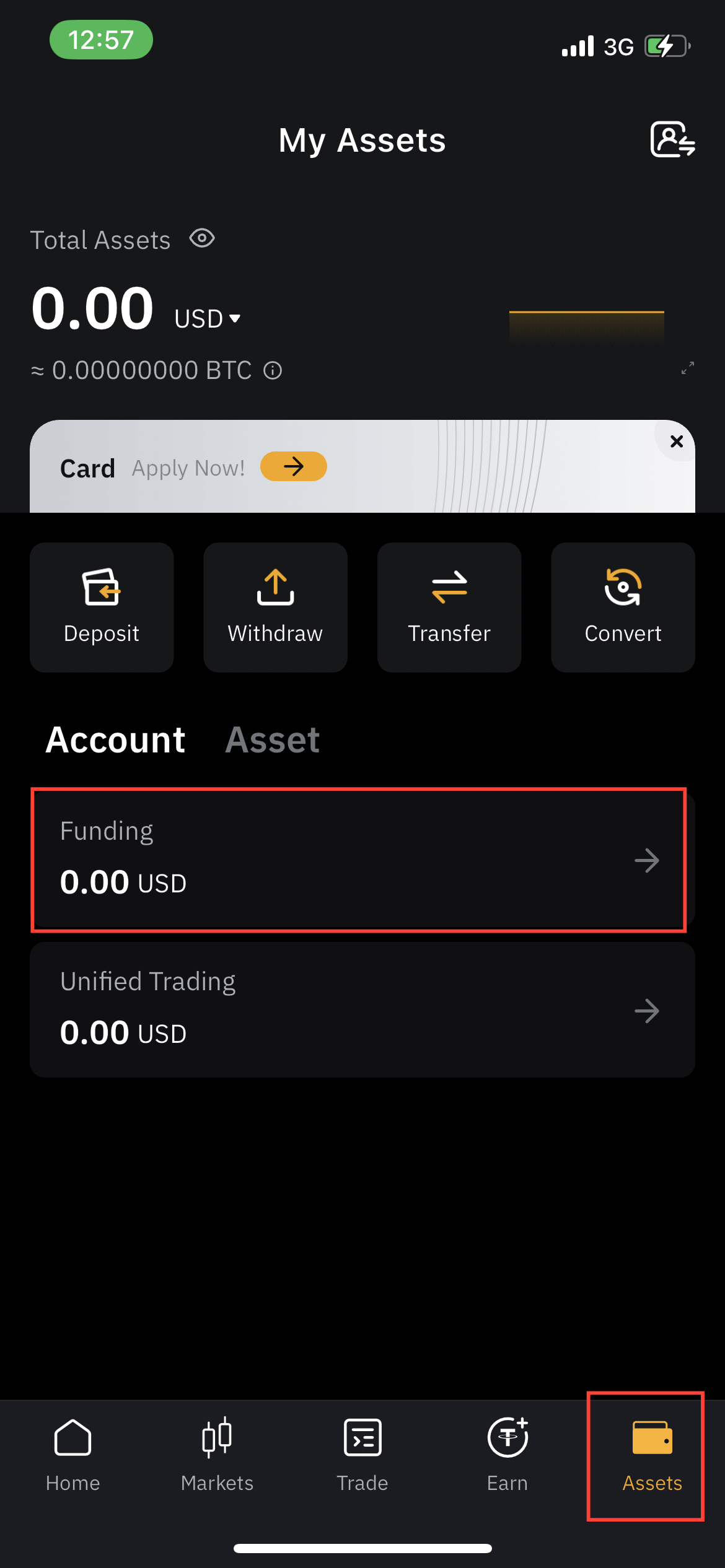Dismiss the Card banner
725x1568 pixels.
676,441
